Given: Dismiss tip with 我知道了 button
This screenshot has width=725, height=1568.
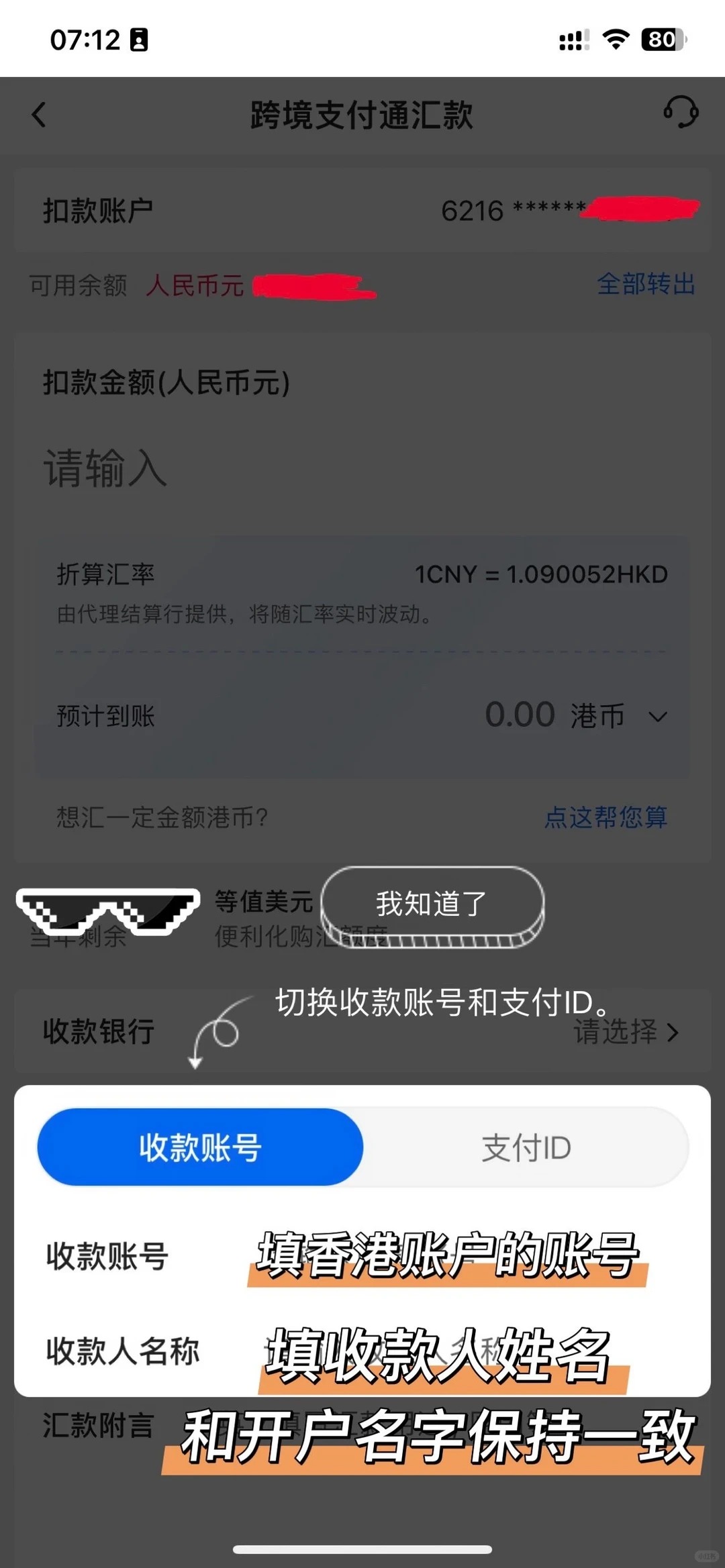Looking at the screenshot, I should (x=432, y=904).
